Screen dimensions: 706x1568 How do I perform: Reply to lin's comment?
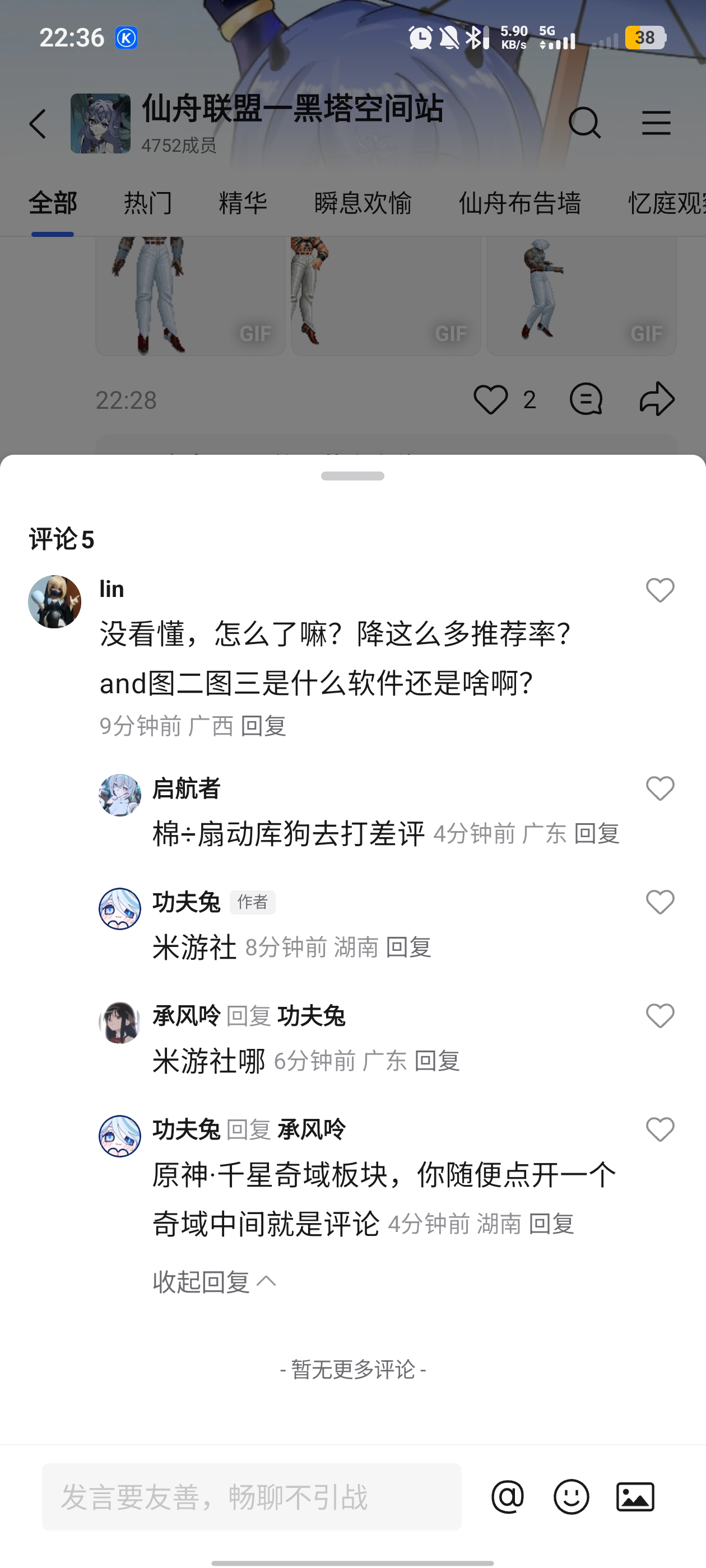point(263,726)
